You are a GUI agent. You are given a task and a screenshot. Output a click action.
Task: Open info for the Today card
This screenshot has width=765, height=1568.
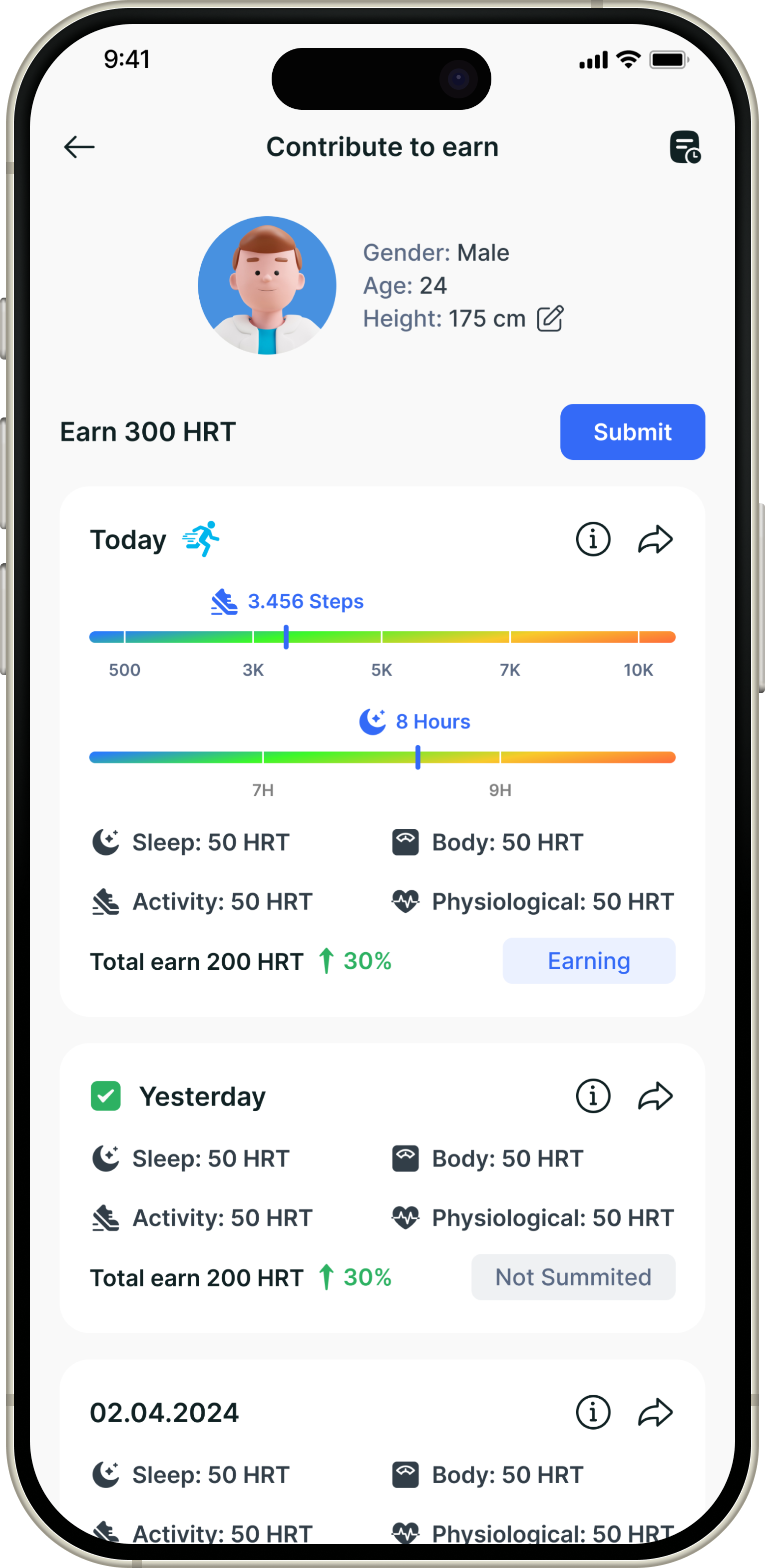pos(593,539)
